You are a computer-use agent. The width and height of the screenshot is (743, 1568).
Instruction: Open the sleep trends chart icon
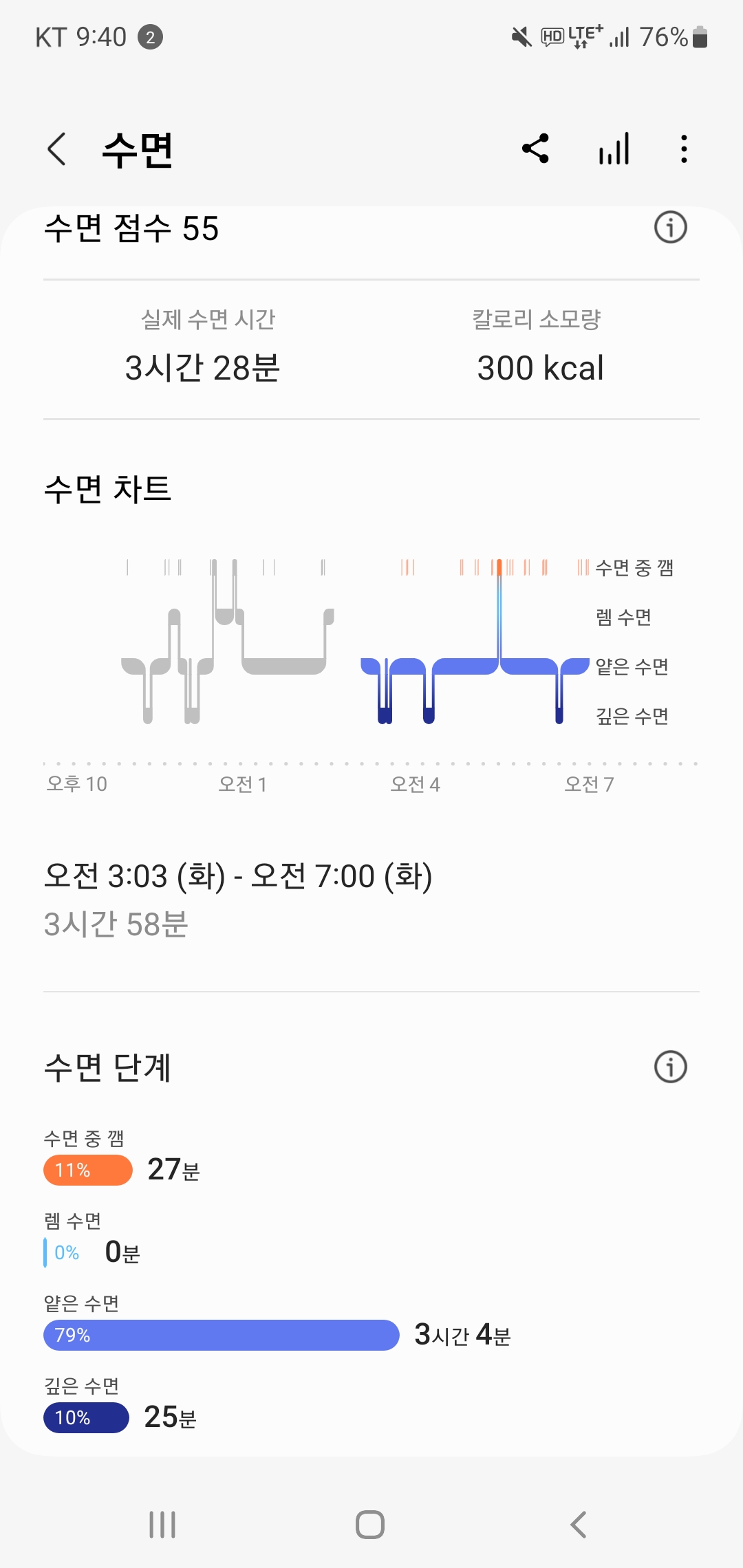[x=614, y=149]
